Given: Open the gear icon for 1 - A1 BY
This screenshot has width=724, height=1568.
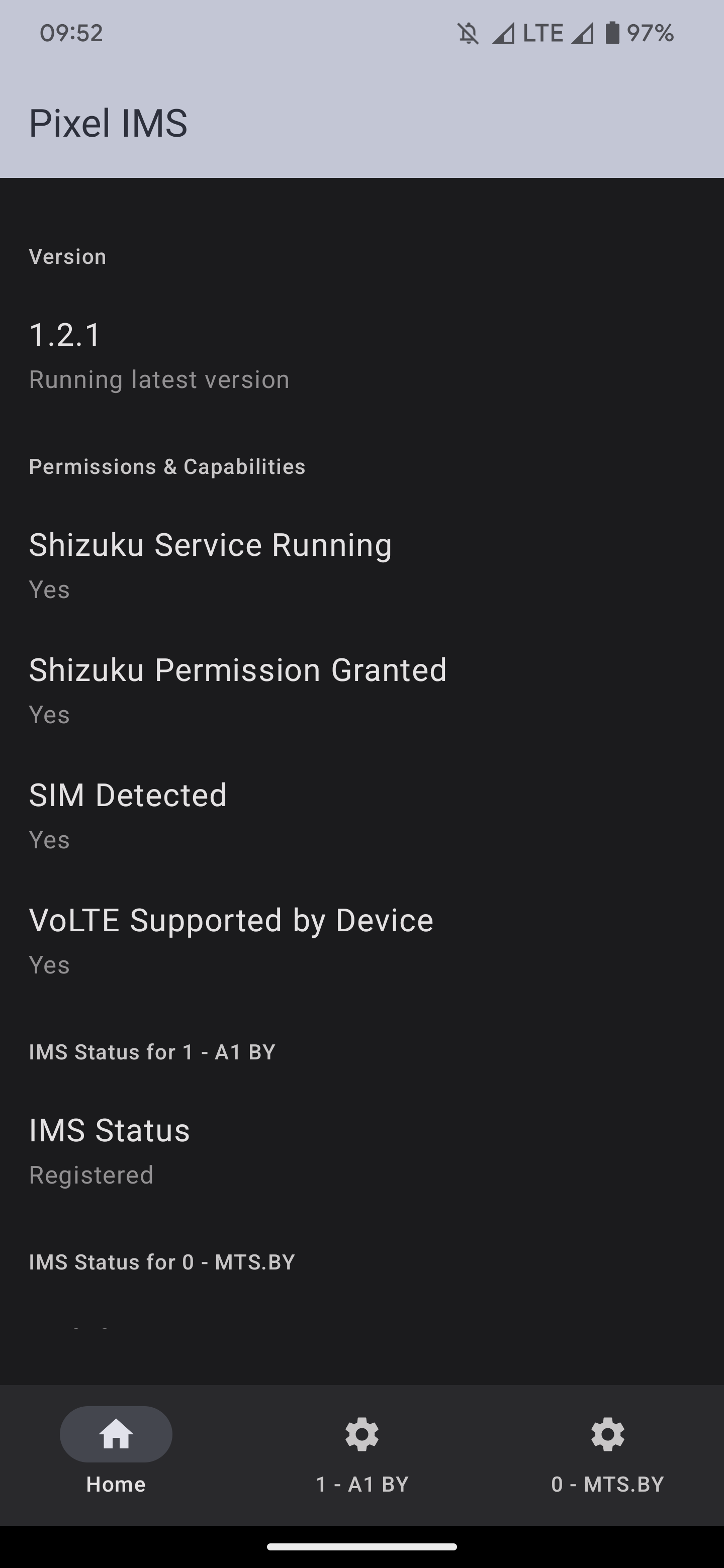Looking at the screenshot, I should coord(361,1434).
